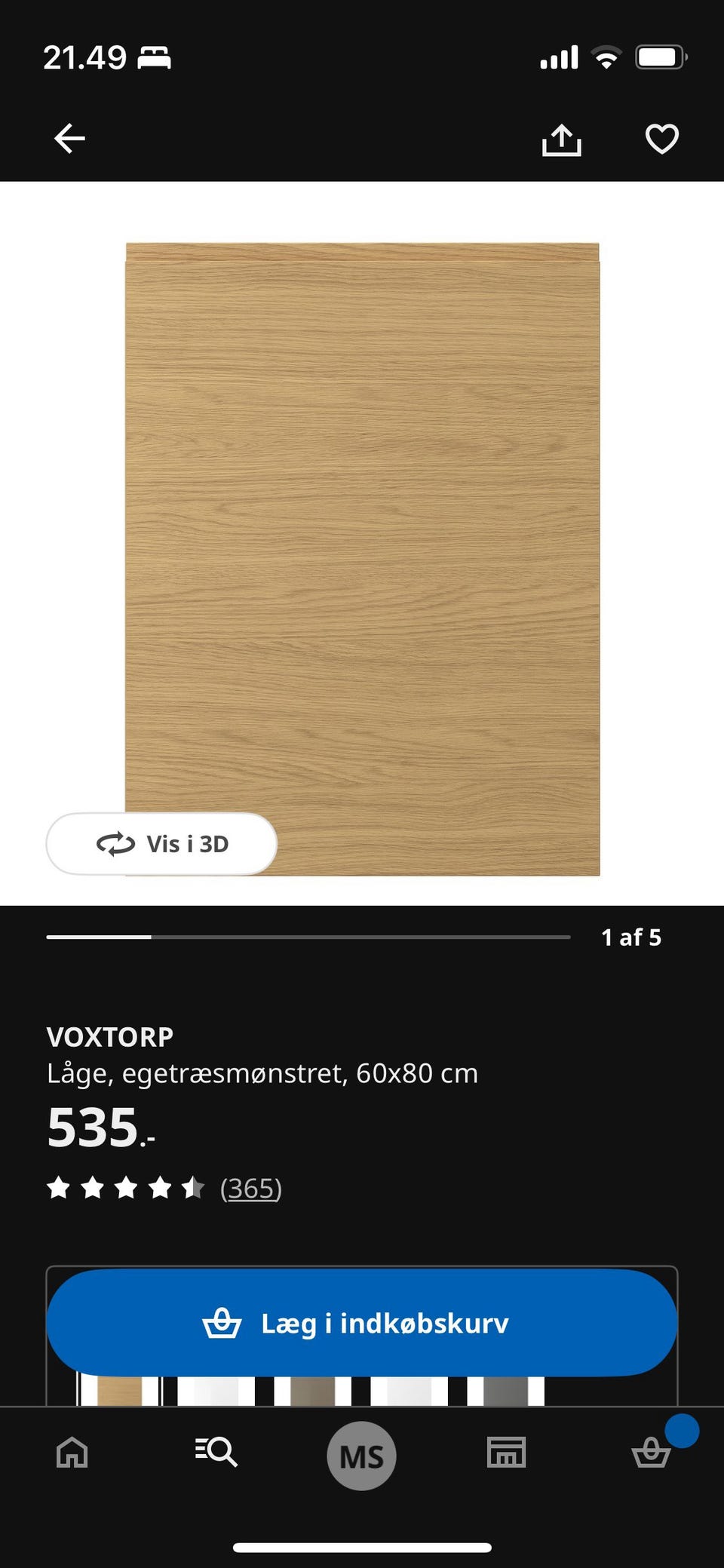The height and width of the screenshot is (1568, 724).
Task: Open the share sheet for VOXTORP
Action: click(561, 138)
